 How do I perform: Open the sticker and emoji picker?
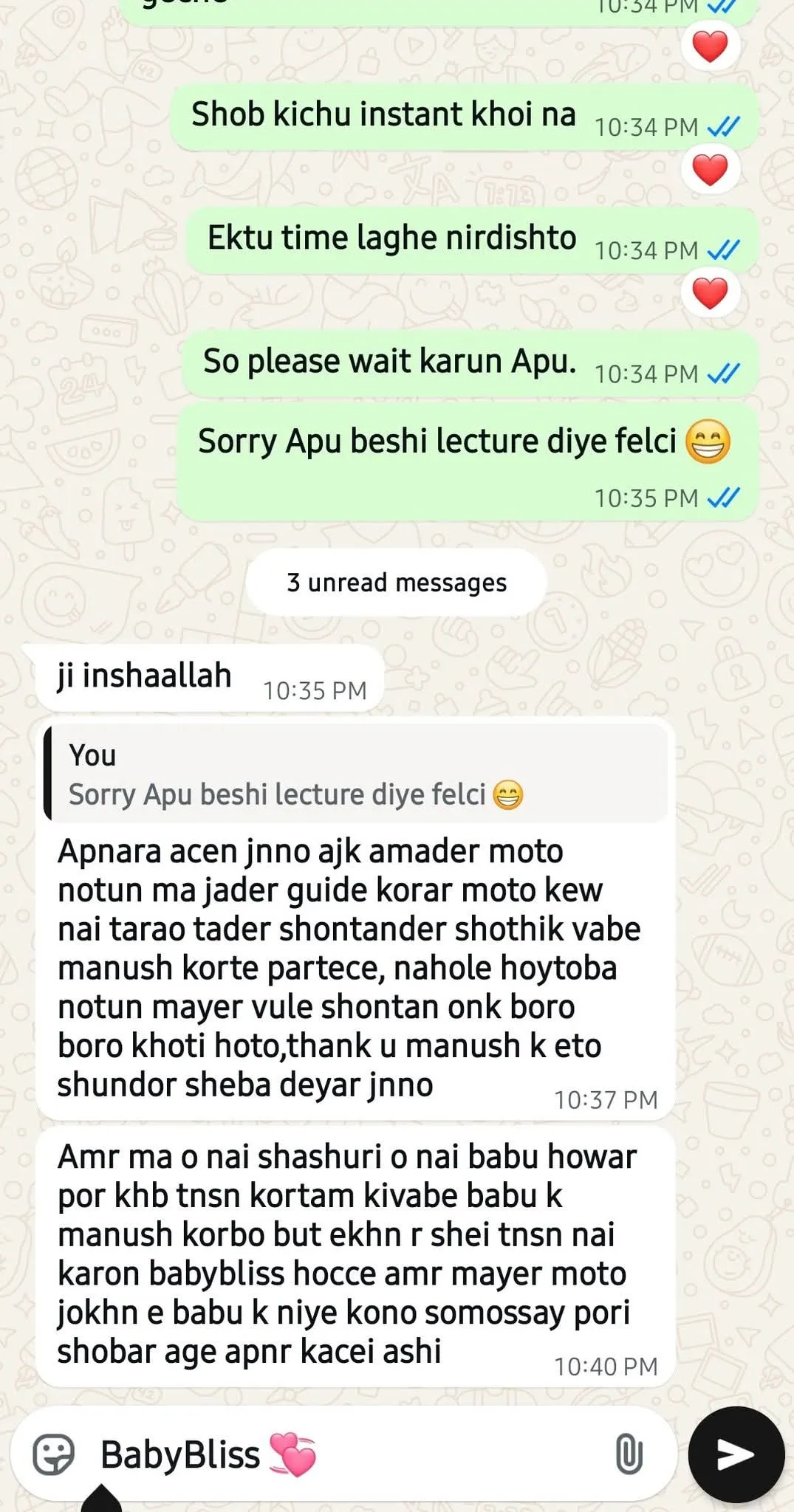(x=54, y=1454)
